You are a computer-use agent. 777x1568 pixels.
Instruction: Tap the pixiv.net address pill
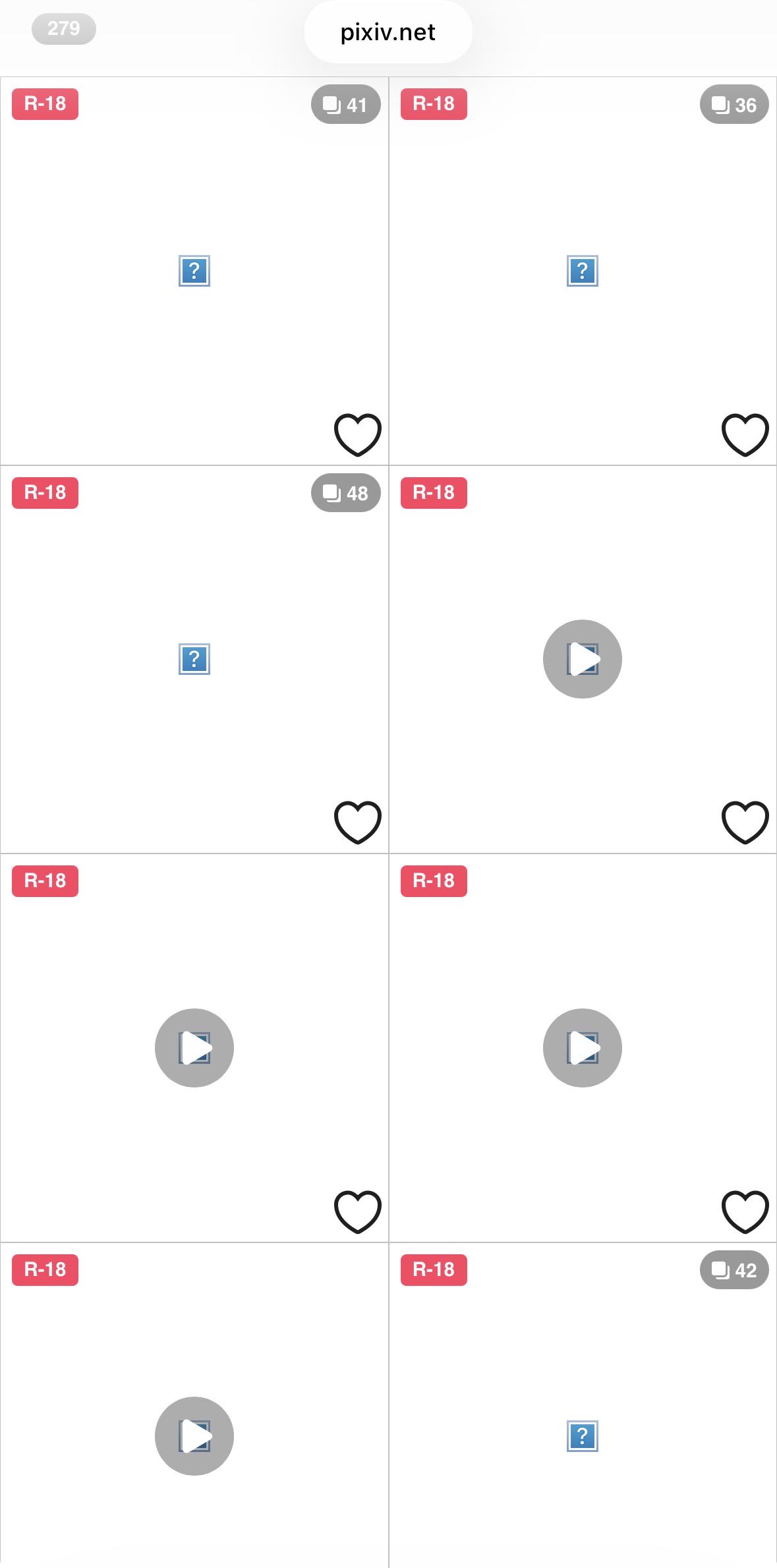tap(388, 32)
